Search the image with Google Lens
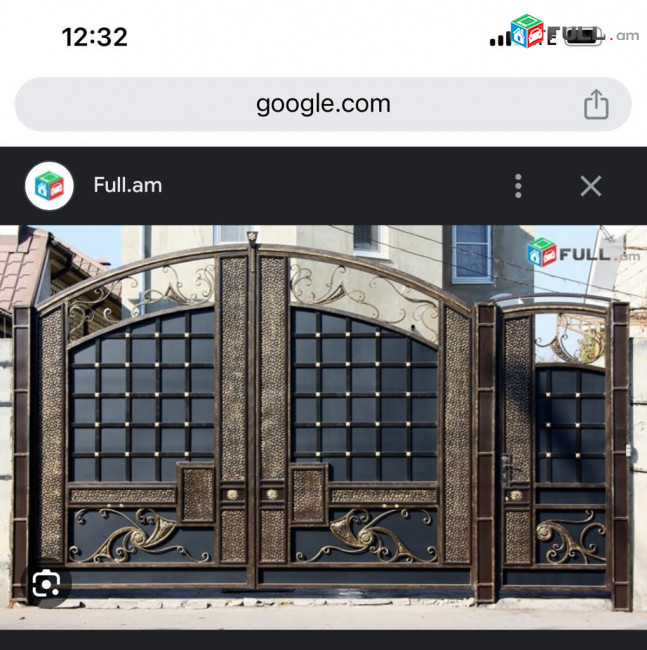647x650 pixels. pos(46,584)
